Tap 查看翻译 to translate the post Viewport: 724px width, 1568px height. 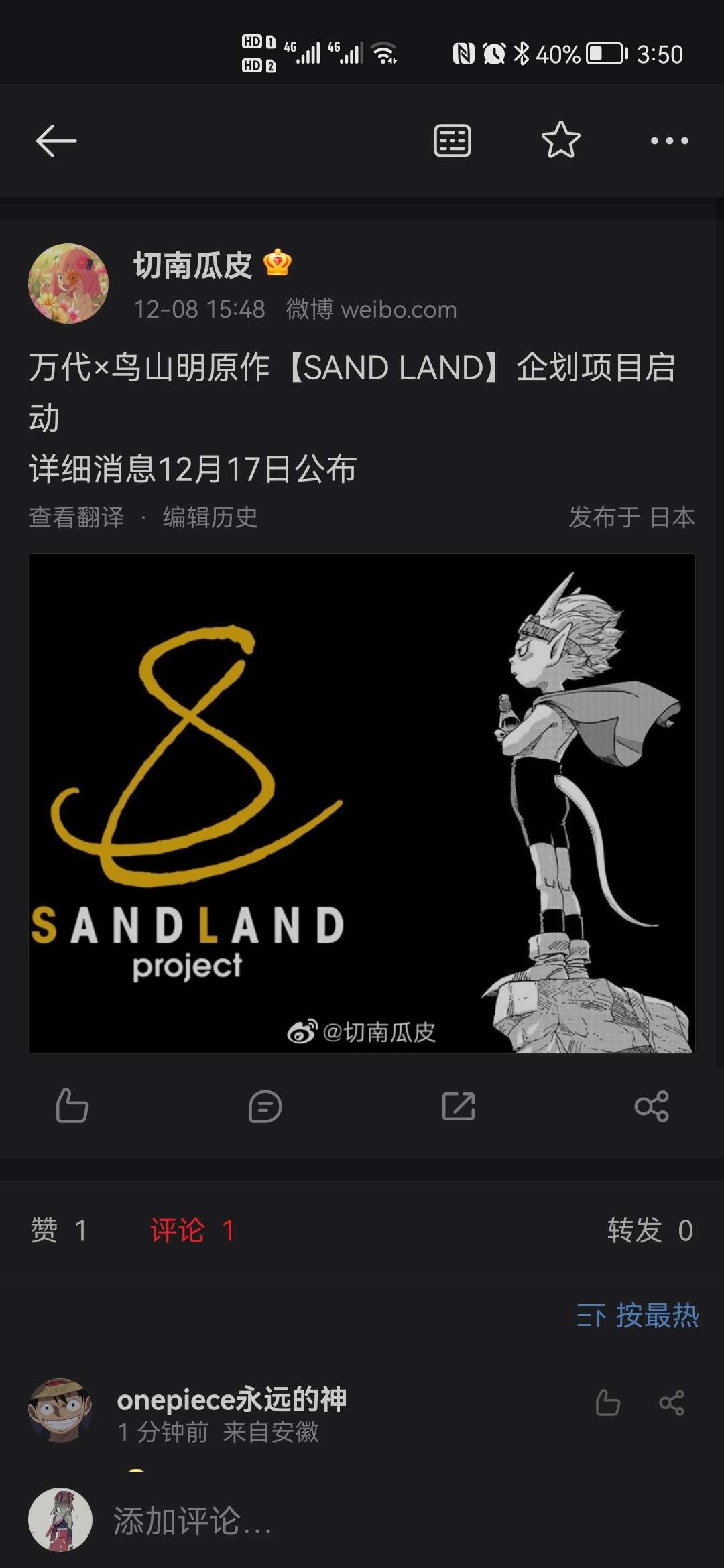click(76, 517)
